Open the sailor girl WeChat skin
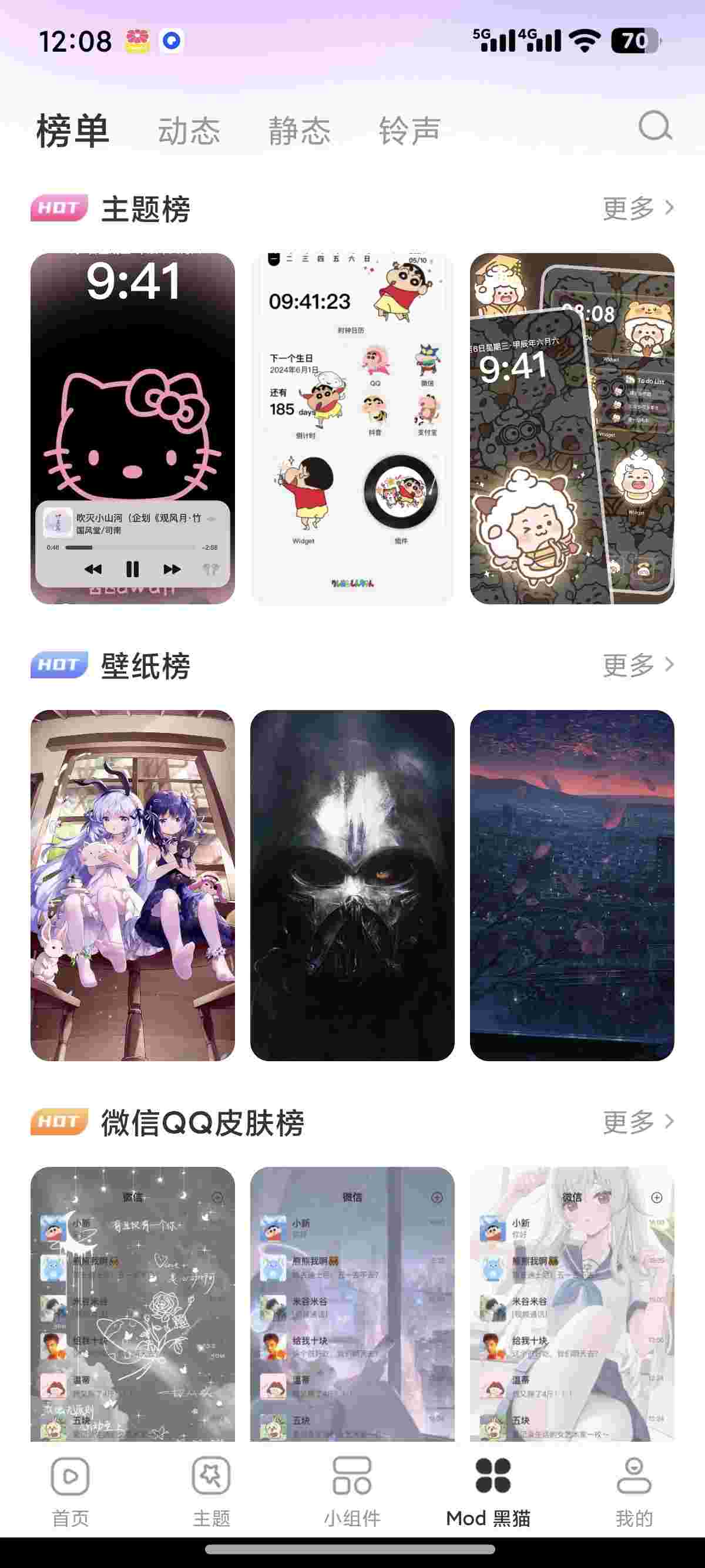Image resolution: width=705 pixels, height=1568 pixels. pos(572,1303)
